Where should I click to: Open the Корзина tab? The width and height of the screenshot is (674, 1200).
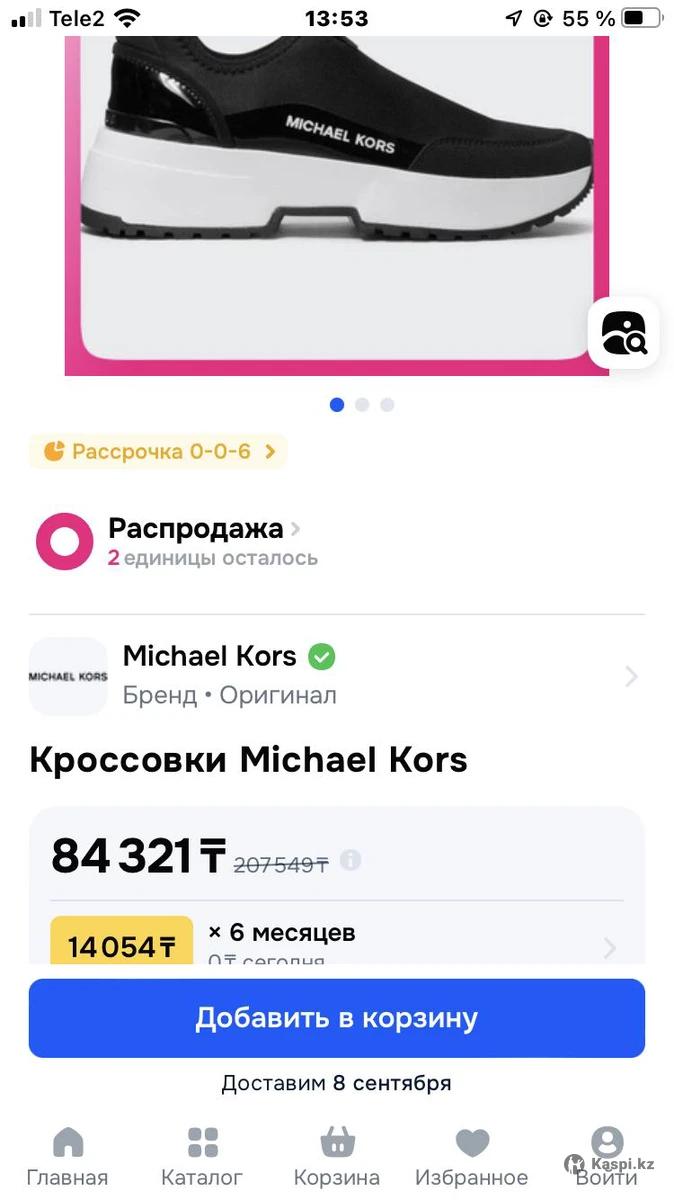tap(336, 1157)
